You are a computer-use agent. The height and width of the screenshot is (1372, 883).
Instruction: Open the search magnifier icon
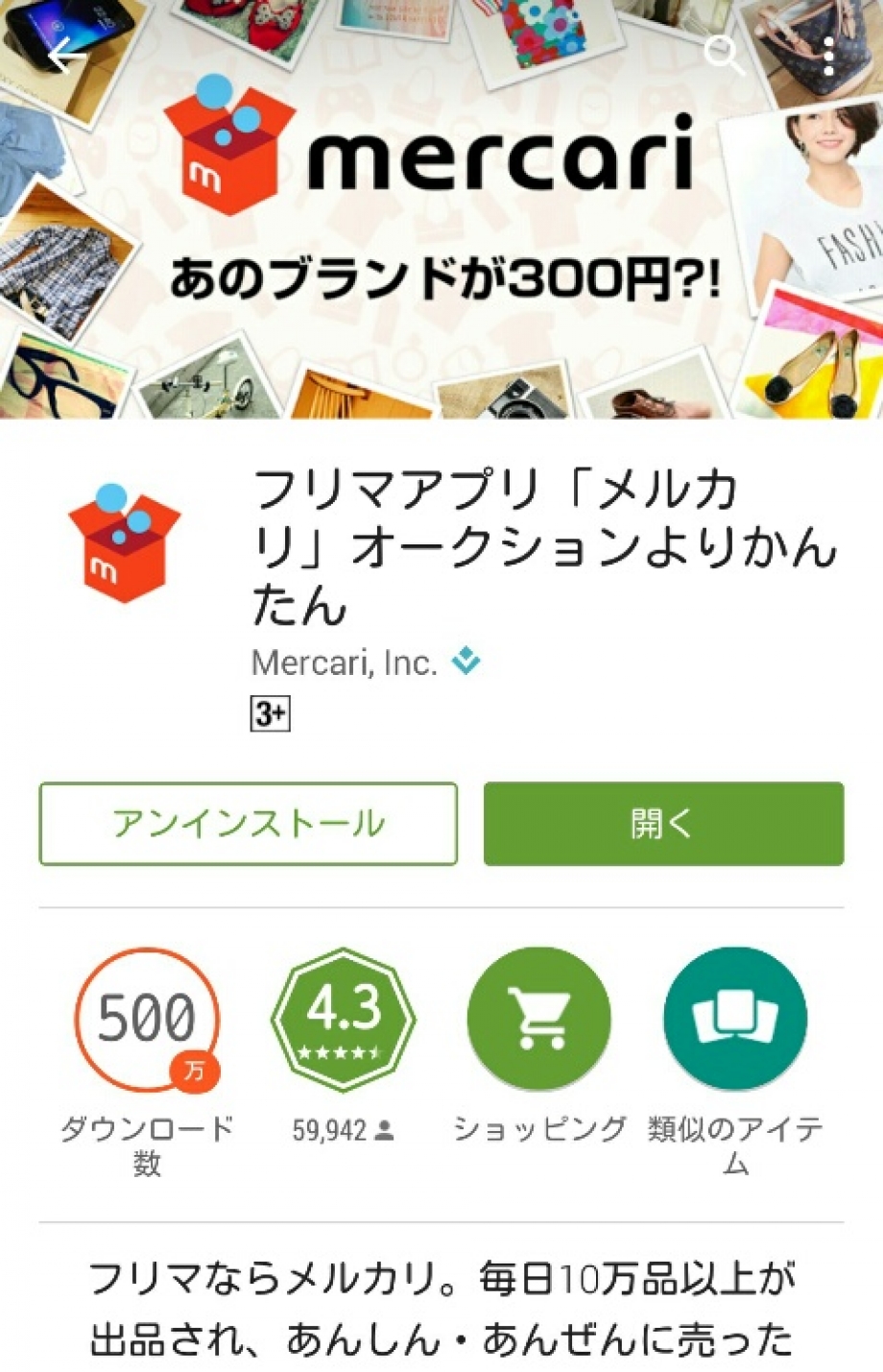(724, 57)
